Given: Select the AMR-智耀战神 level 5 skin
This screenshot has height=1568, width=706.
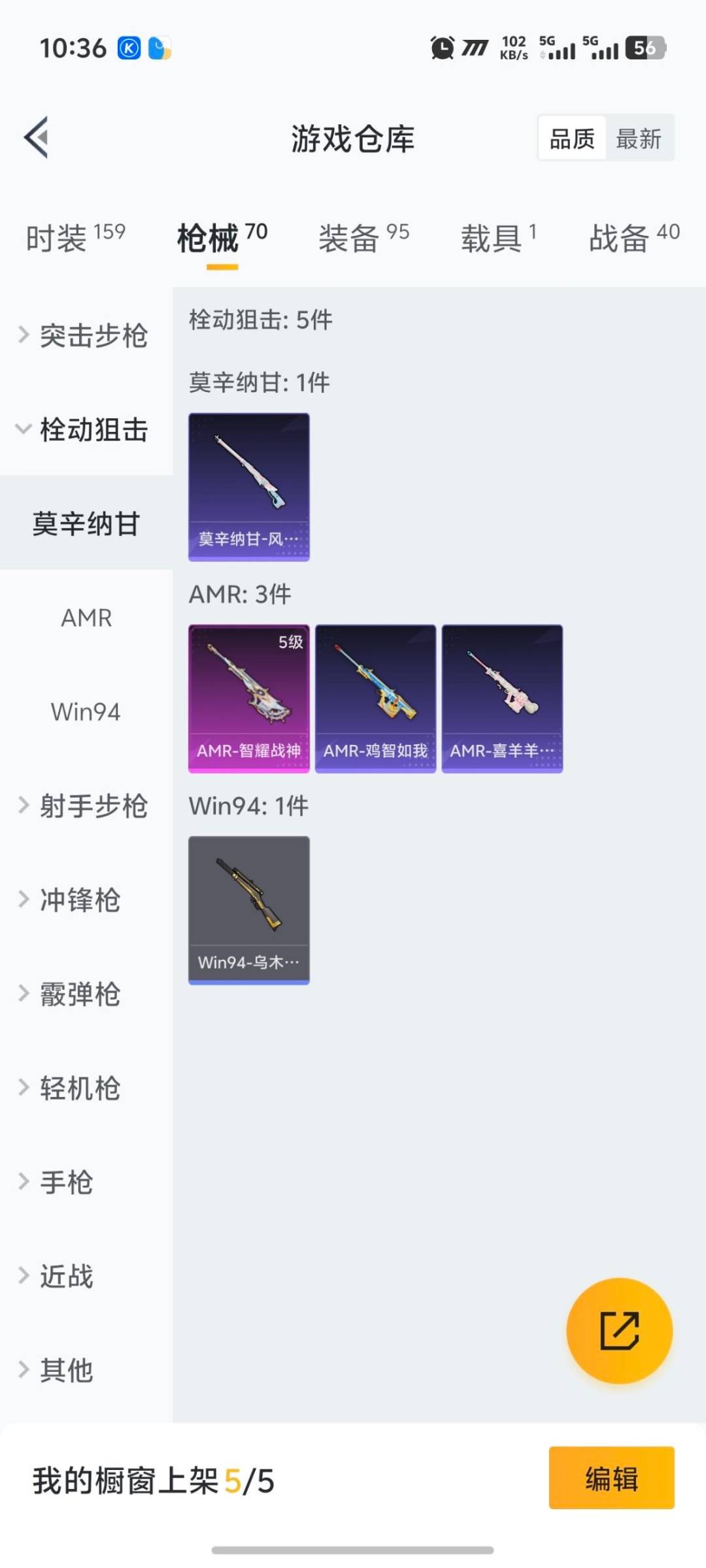Looking at the screenshot, I should coord(249,697).
